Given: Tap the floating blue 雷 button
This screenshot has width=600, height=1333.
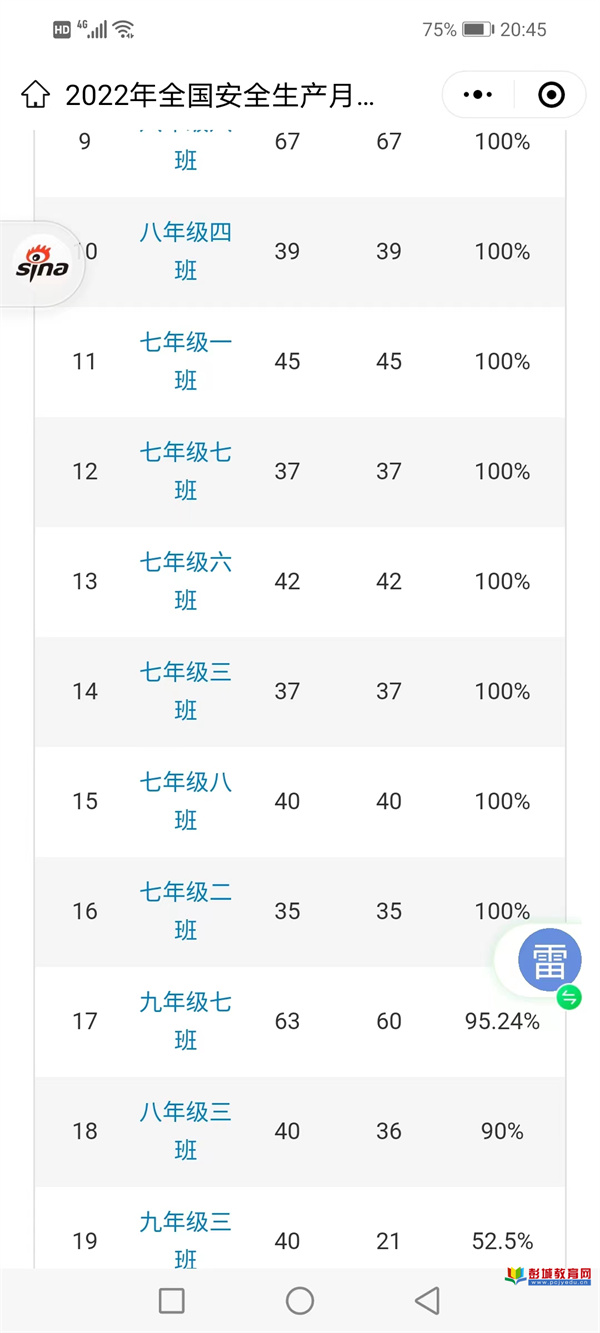Looking at the screenshot, I should pyautogui.click(x=550, y=963).
